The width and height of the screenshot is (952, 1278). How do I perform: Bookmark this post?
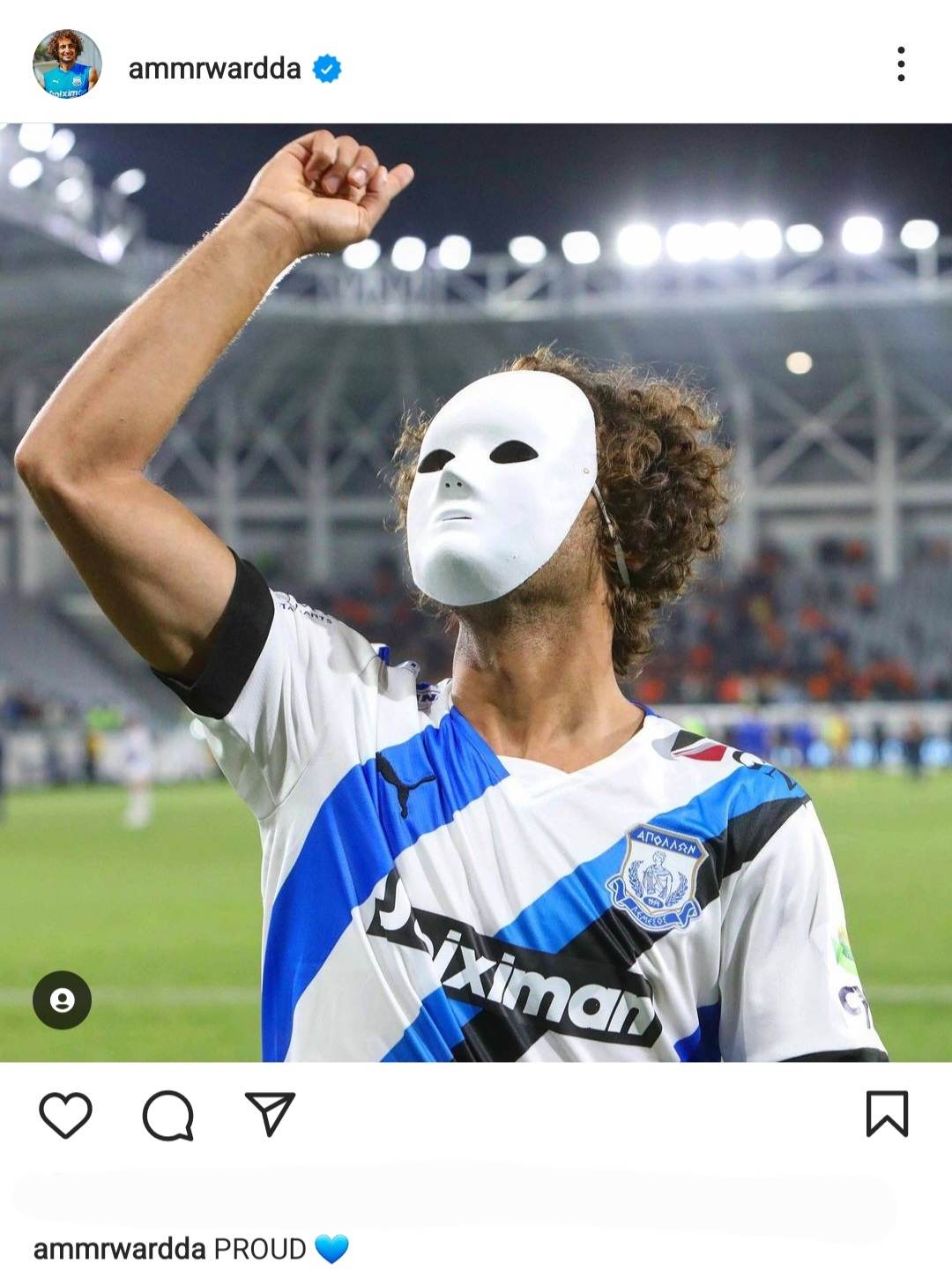click(x=887, y=1114)
